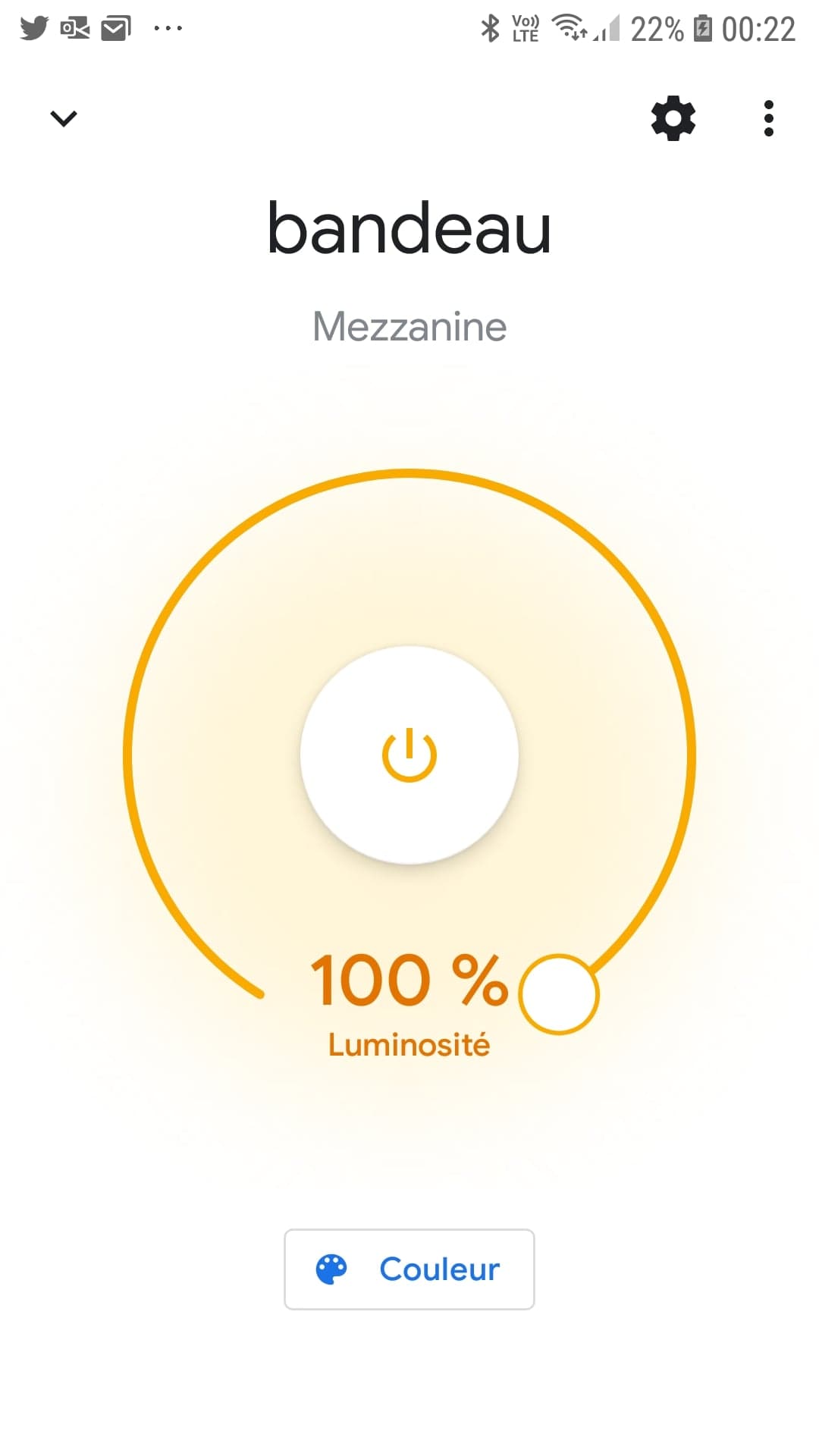This screenshot has height=1456, width=819.
Task: Open the Couleur color picker
Action: point(409,1269)
